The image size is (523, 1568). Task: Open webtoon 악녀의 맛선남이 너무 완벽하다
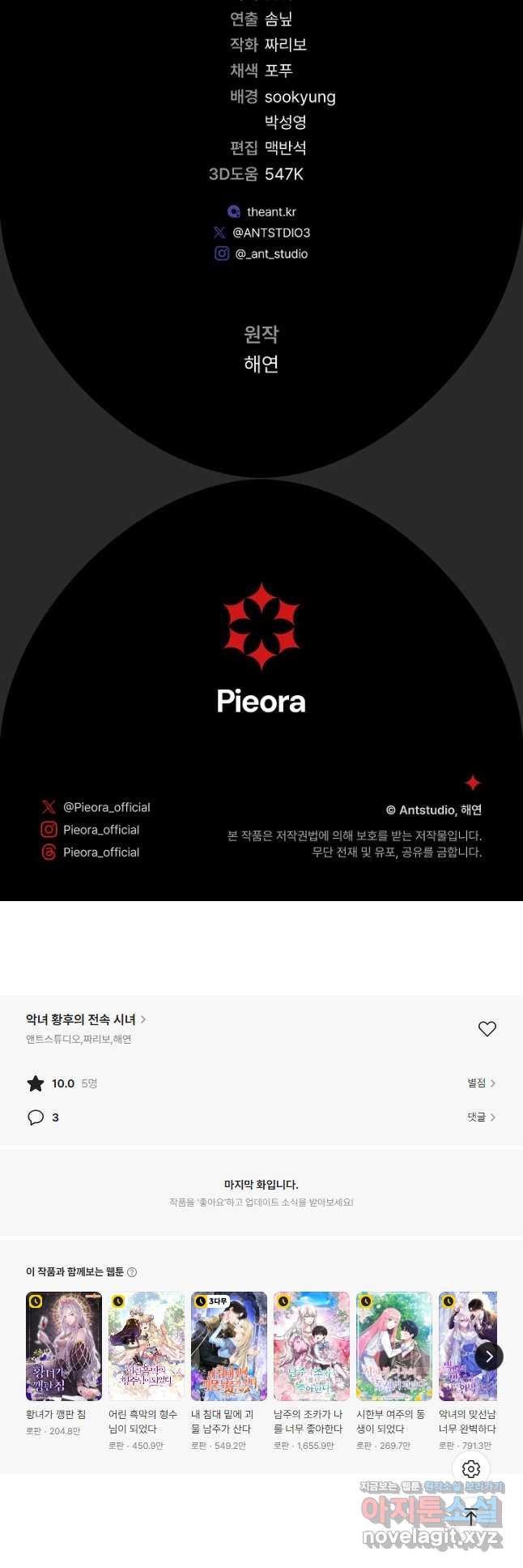466,1346
